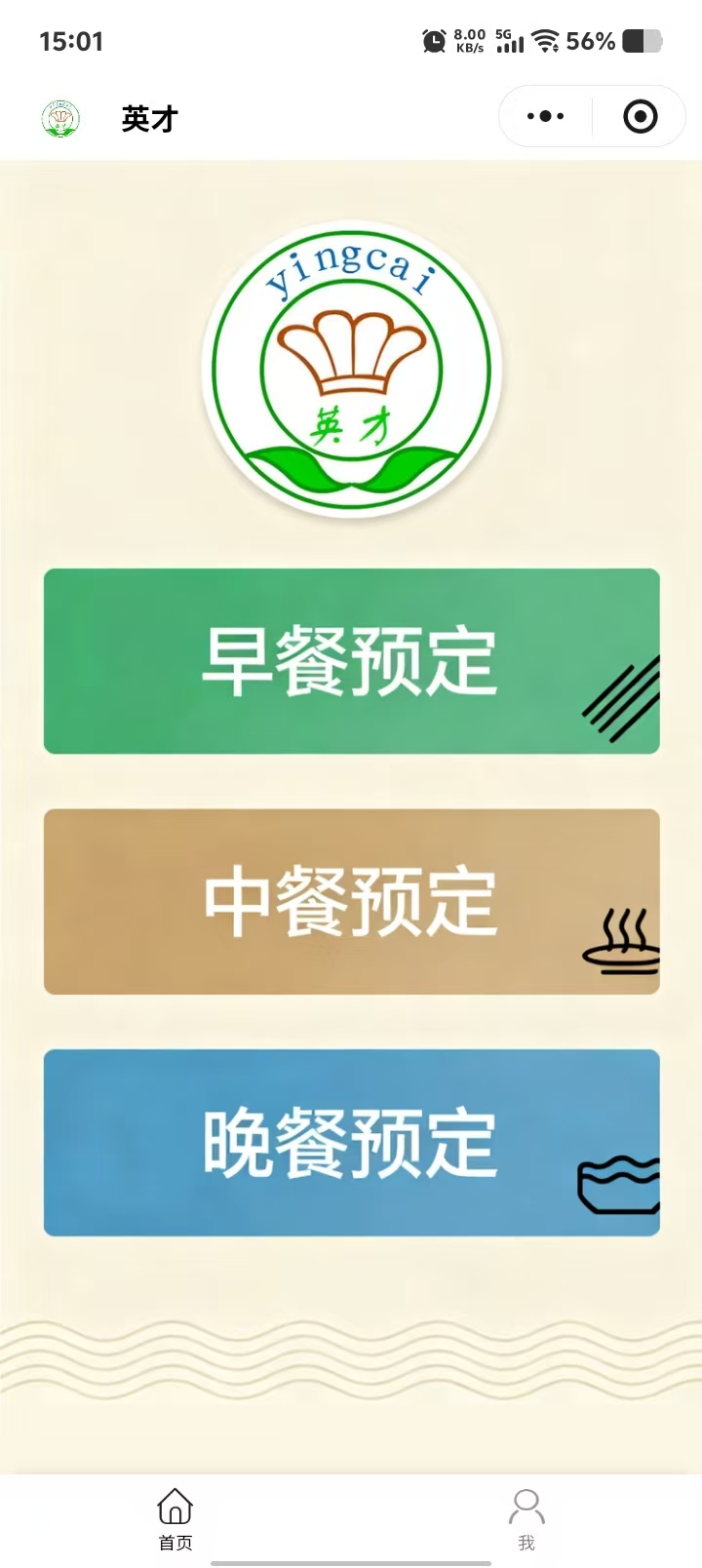Open 早餐预定 breakfast reservation
Screen dimensions: 702x1568
click(351, 661)
